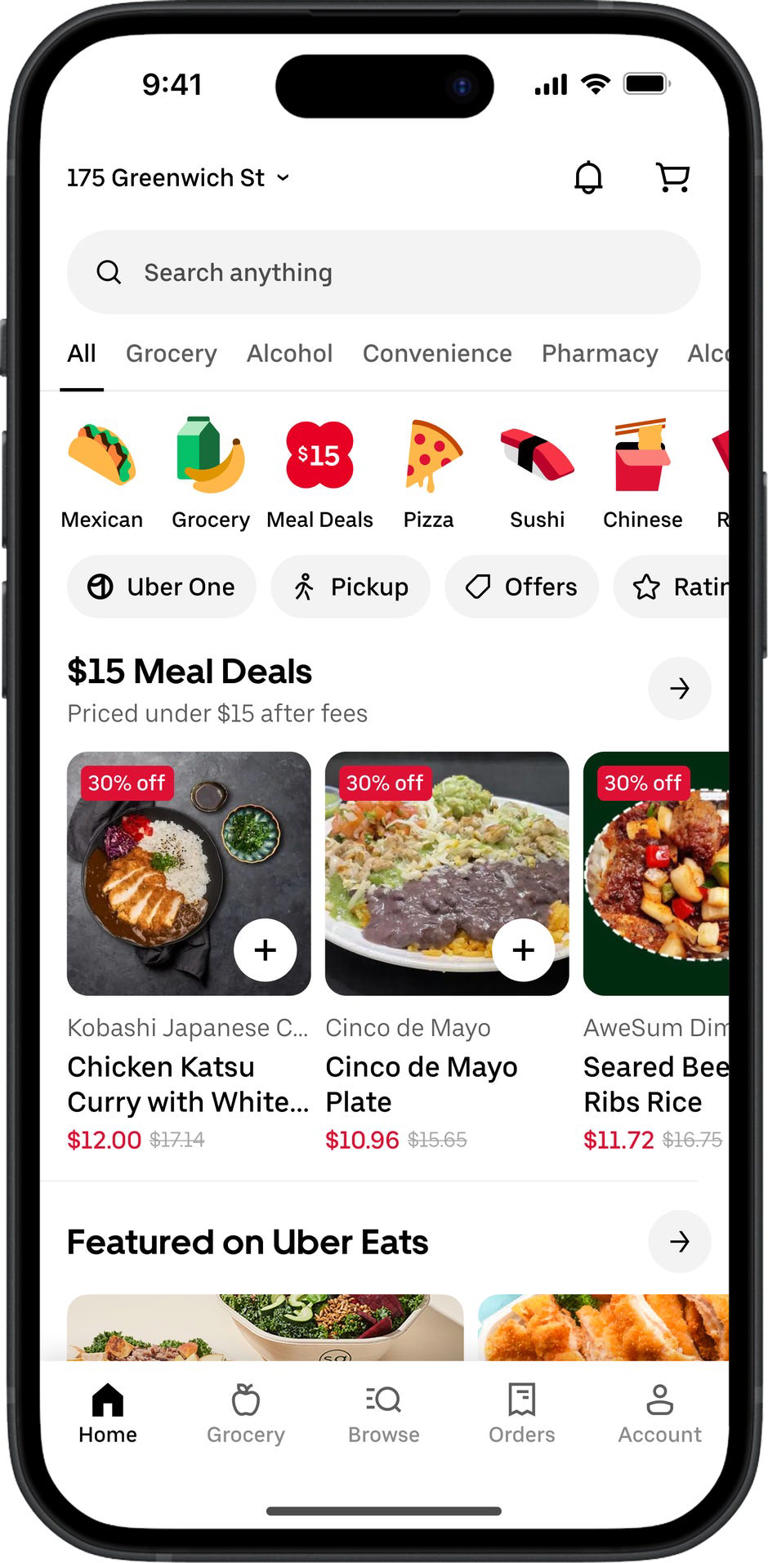This screenshot has width=768, height=1563.
Task: Expand the delivery address selector for 175 Greenwich St
Action: click(x=178, y=177)
